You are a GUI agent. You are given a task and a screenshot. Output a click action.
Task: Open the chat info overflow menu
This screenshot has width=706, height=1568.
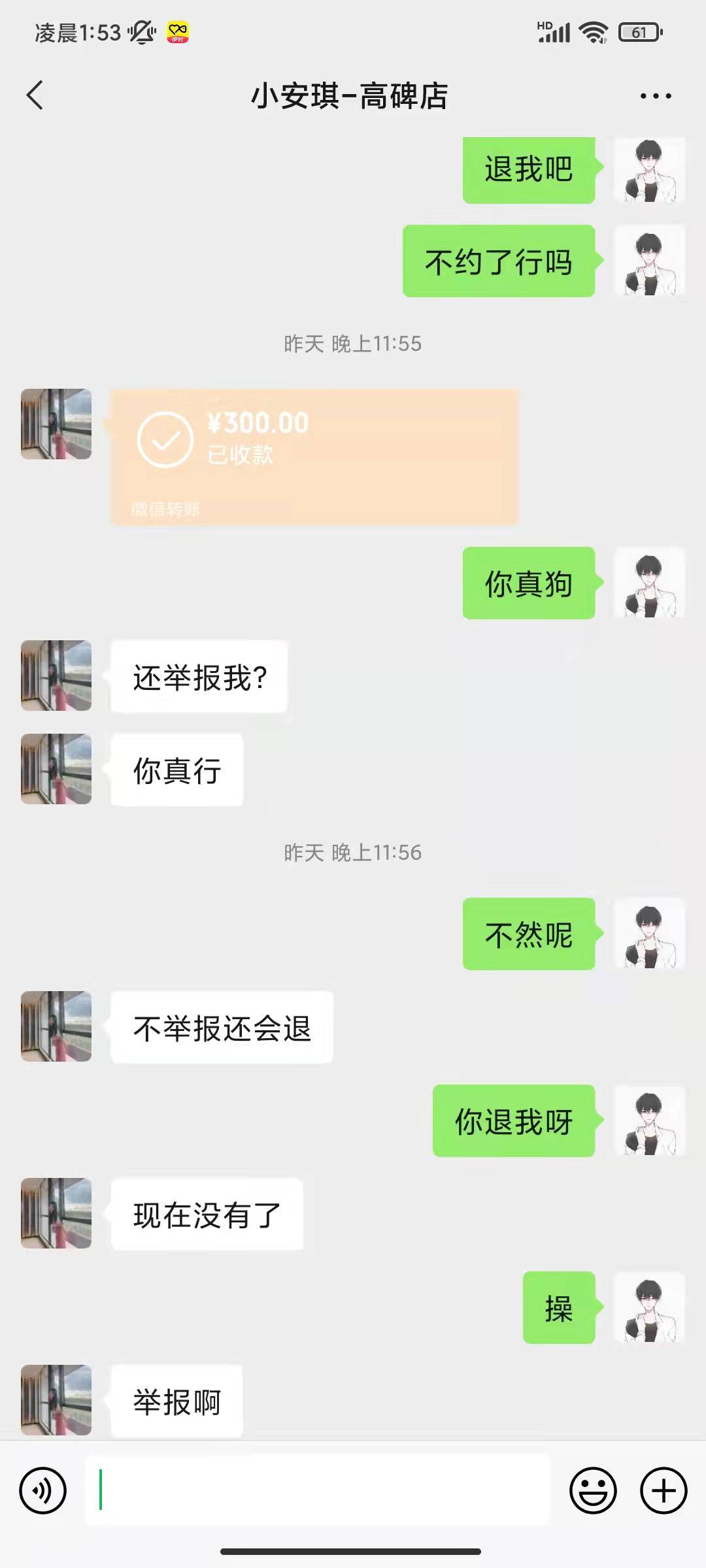pos(655,96)
